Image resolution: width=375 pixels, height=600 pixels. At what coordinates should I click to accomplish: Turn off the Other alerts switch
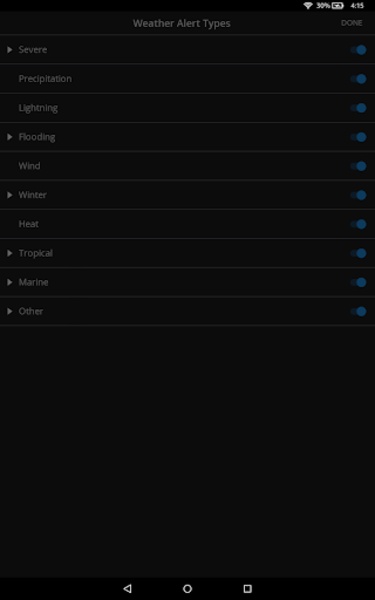[x=358, y=311]
